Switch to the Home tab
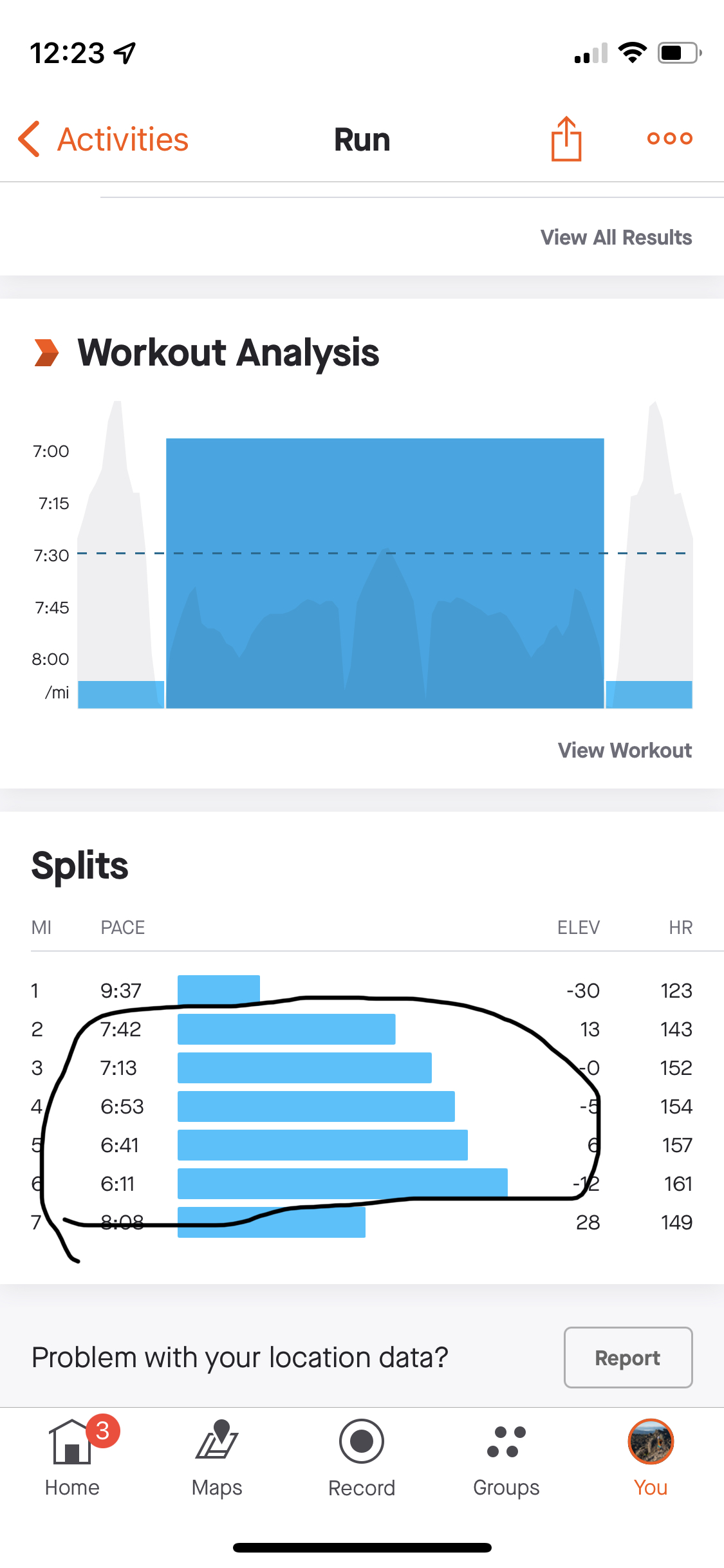This screenshot has height=1568, width=724. (x=72, y=1458)
